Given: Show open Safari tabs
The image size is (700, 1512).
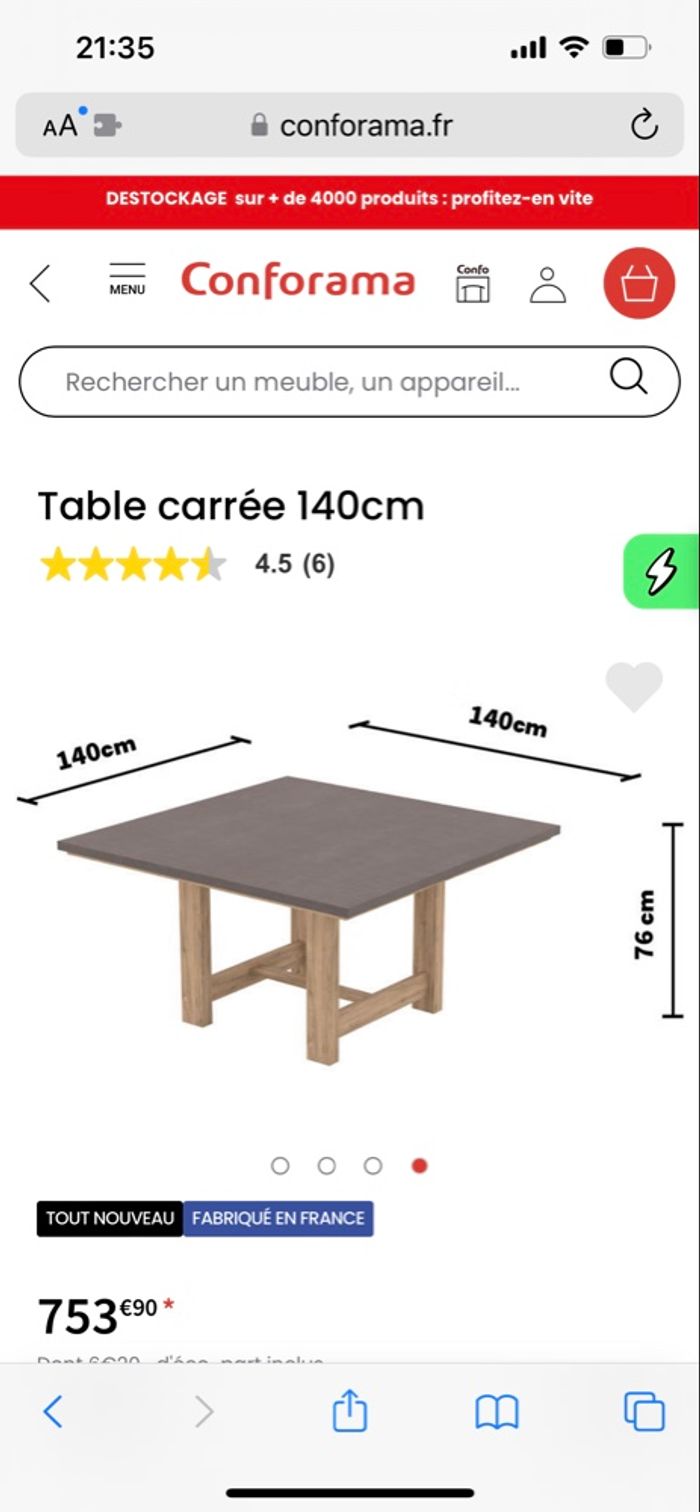Looking at the screenshot, I should click(x=644, y=1412).
